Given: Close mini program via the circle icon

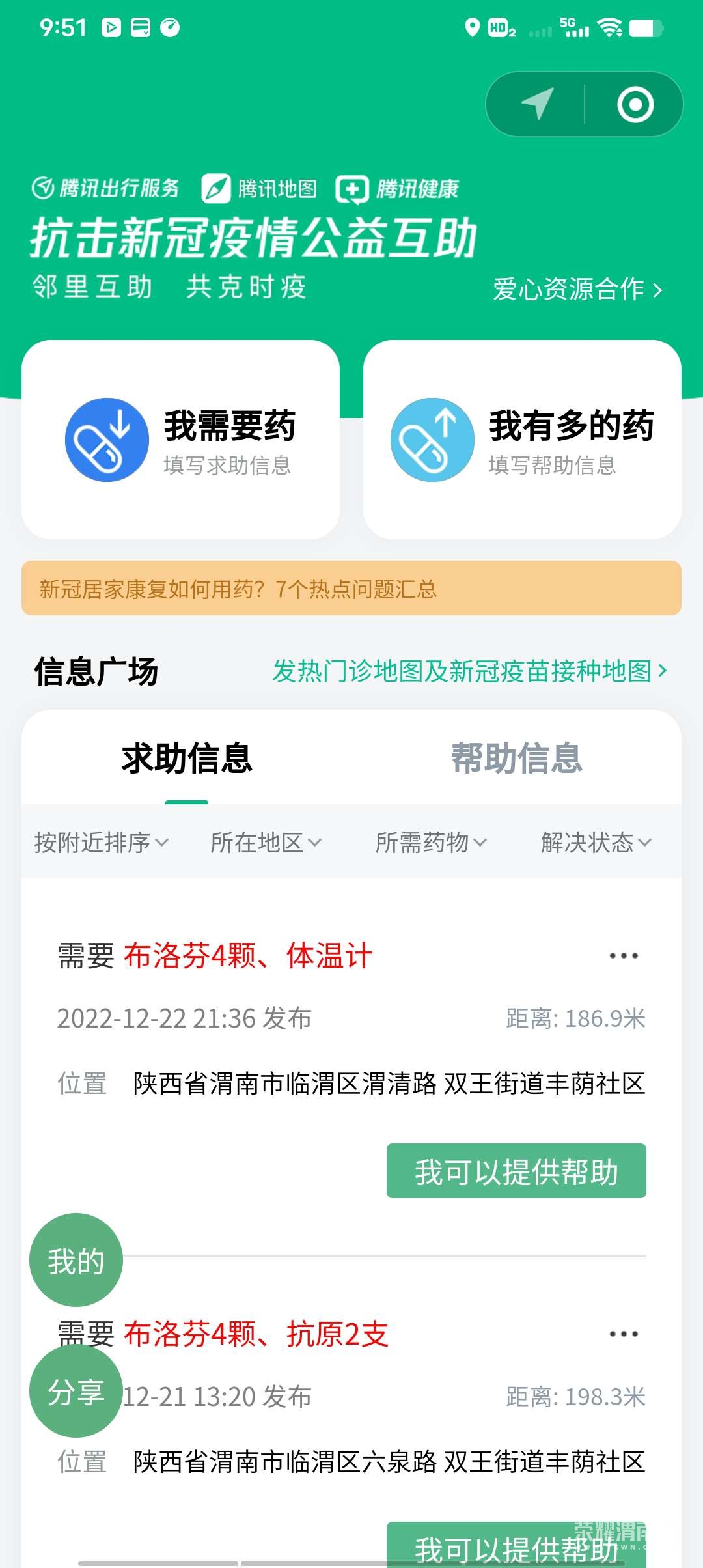Looking at the screenshot, I should (635, 104).
